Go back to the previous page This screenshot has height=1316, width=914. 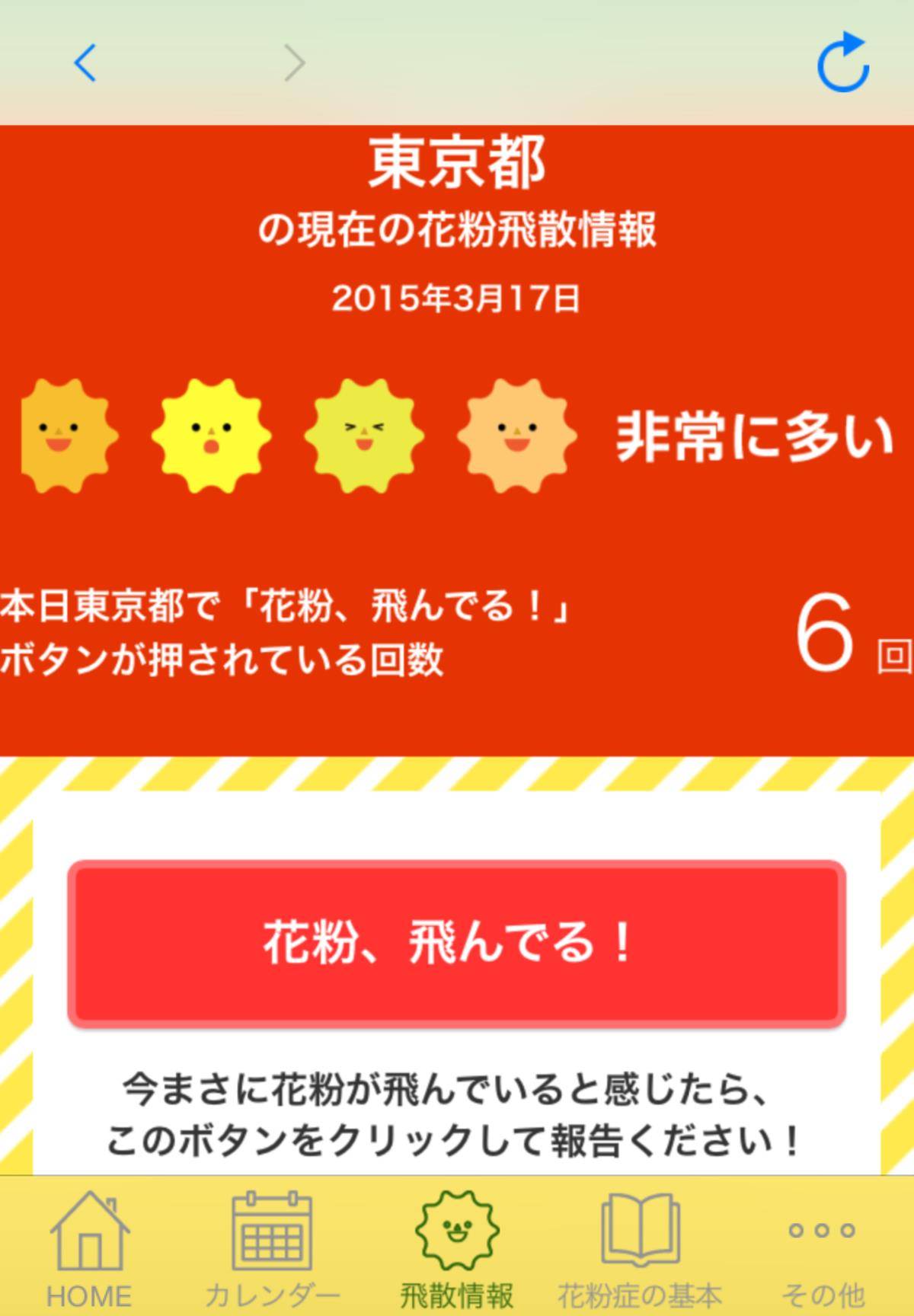coord(85,62)
